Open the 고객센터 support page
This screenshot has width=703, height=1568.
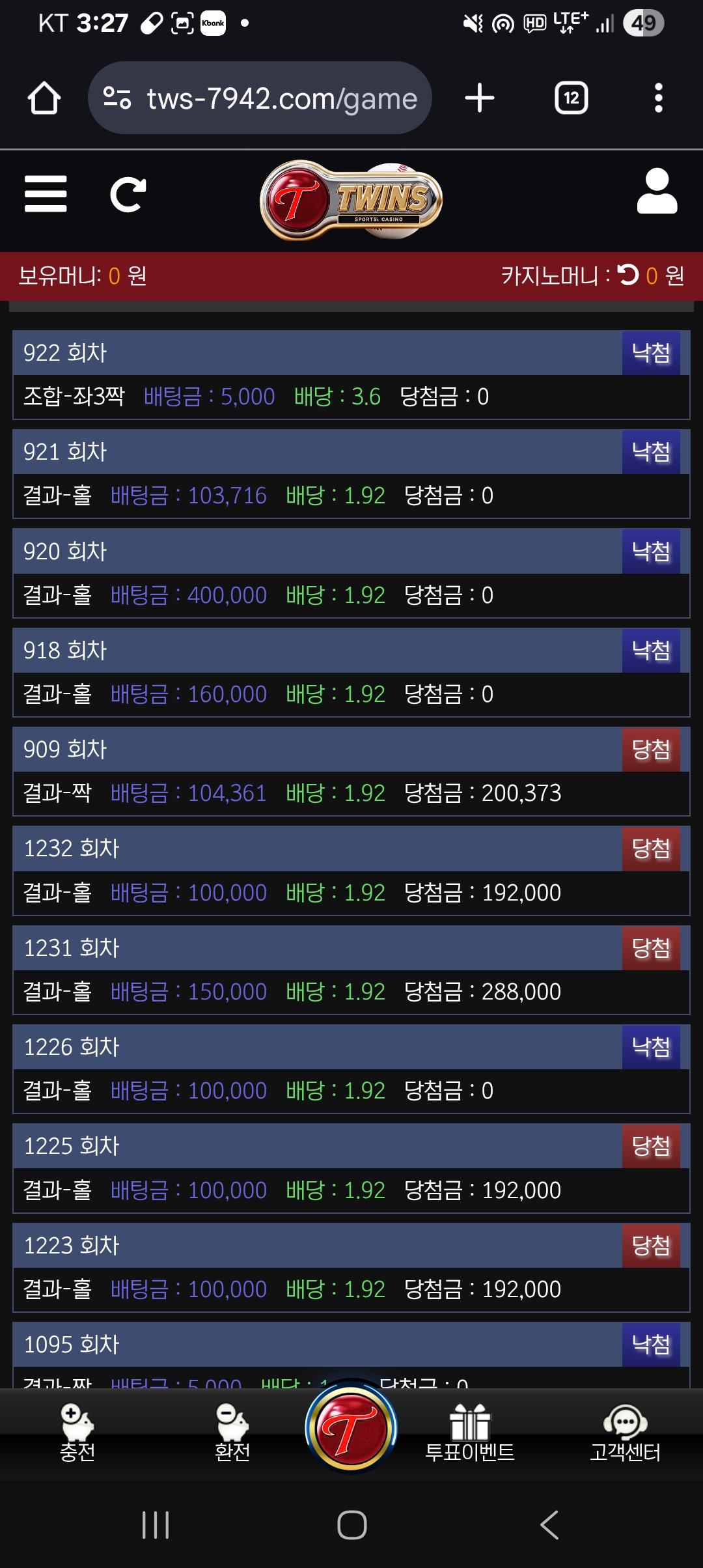coord(625,1433)
